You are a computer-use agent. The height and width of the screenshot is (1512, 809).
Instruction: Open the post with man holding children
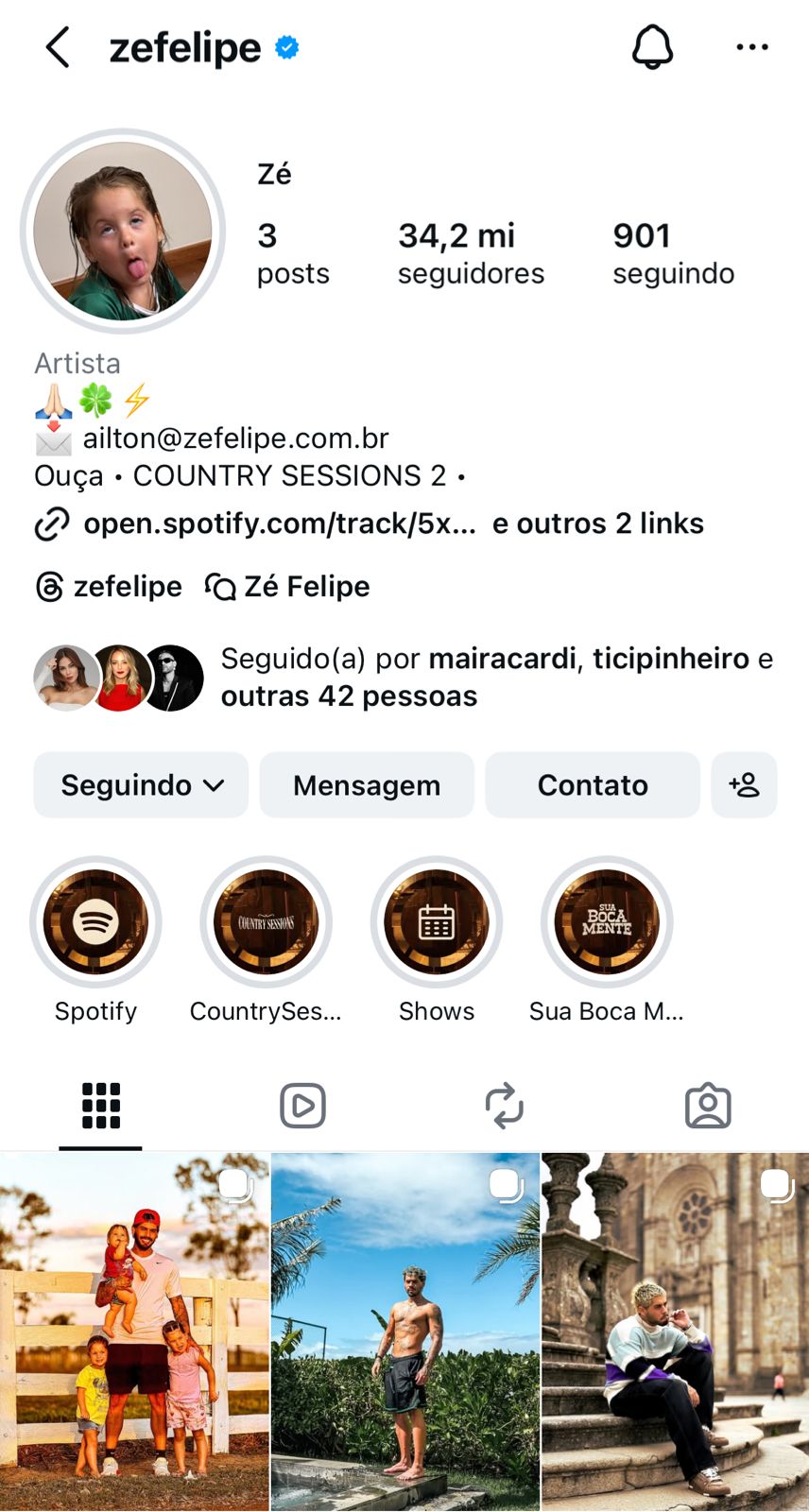pyautogui.click(x=134, y=1331)
